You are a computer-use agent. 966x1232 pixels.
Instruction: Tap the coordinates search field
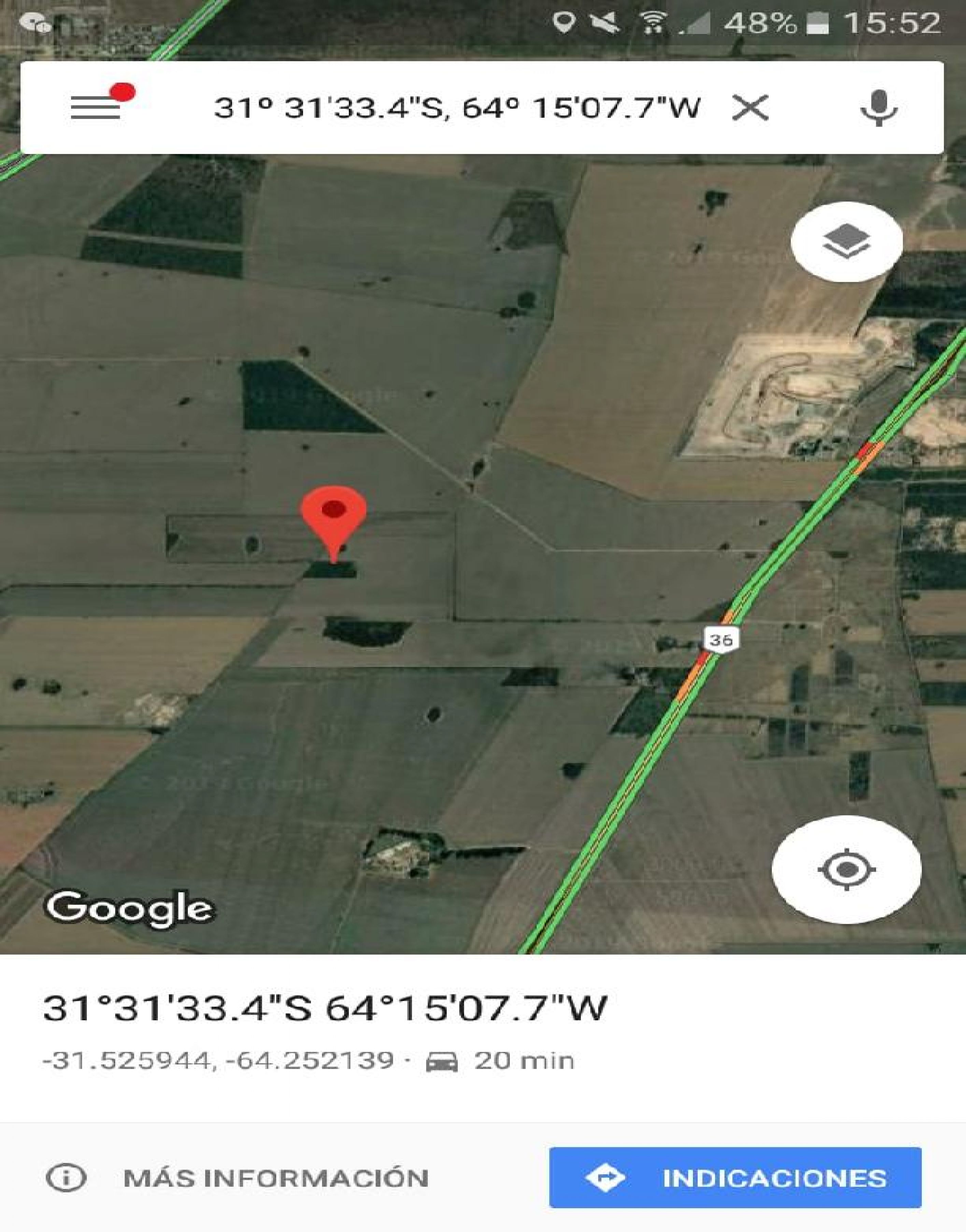coord(456,108)
